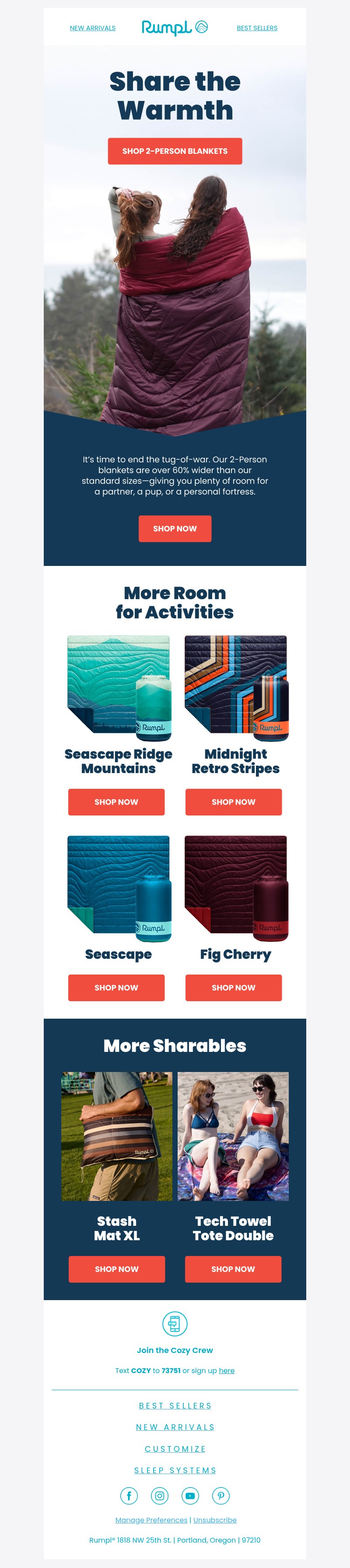Screen dimensions: 350x1568
Task: Shop the Midnight Retro Stripes blanket
Action: tap(234, 801)
